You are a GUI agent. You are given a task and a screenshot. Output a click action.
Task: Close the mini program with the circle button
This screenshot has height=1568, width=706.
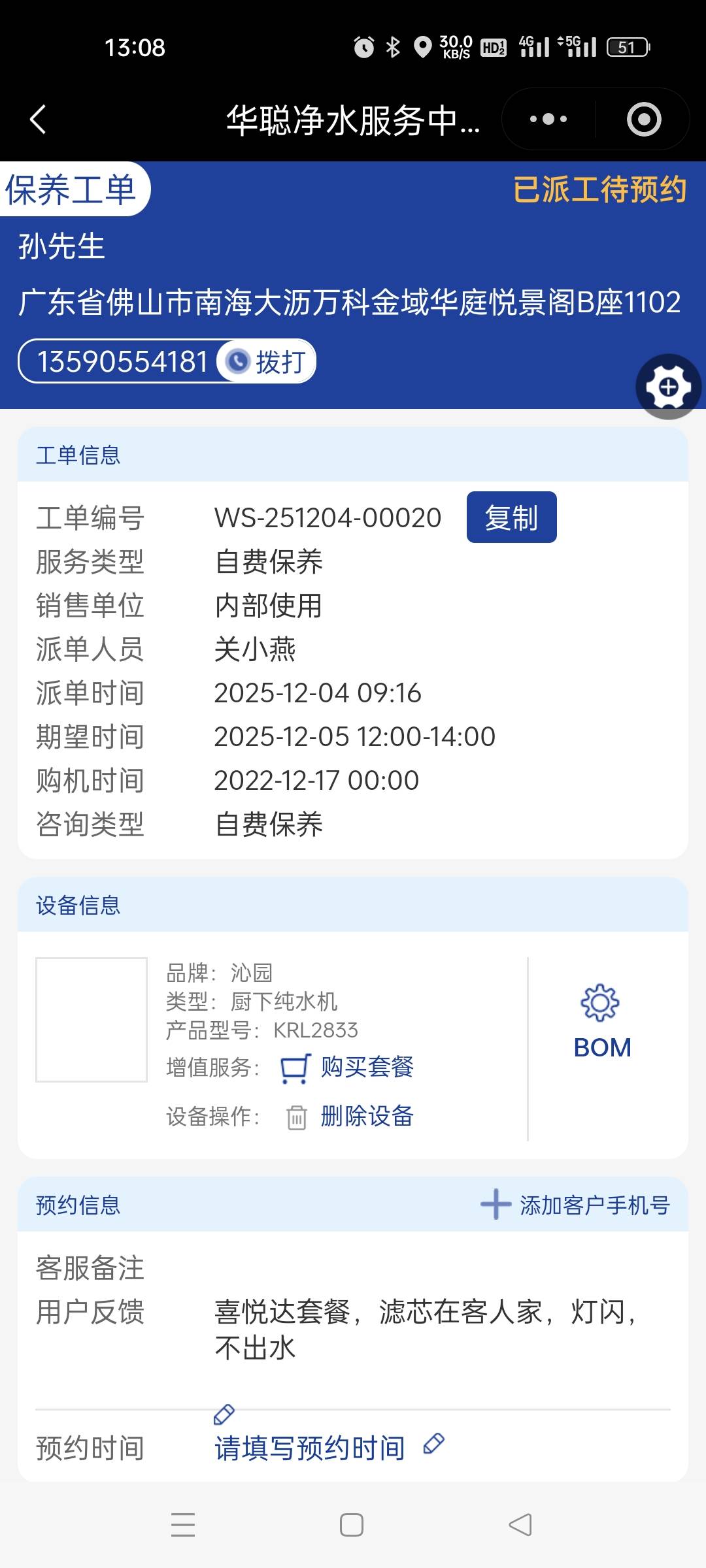pos(644,120)
